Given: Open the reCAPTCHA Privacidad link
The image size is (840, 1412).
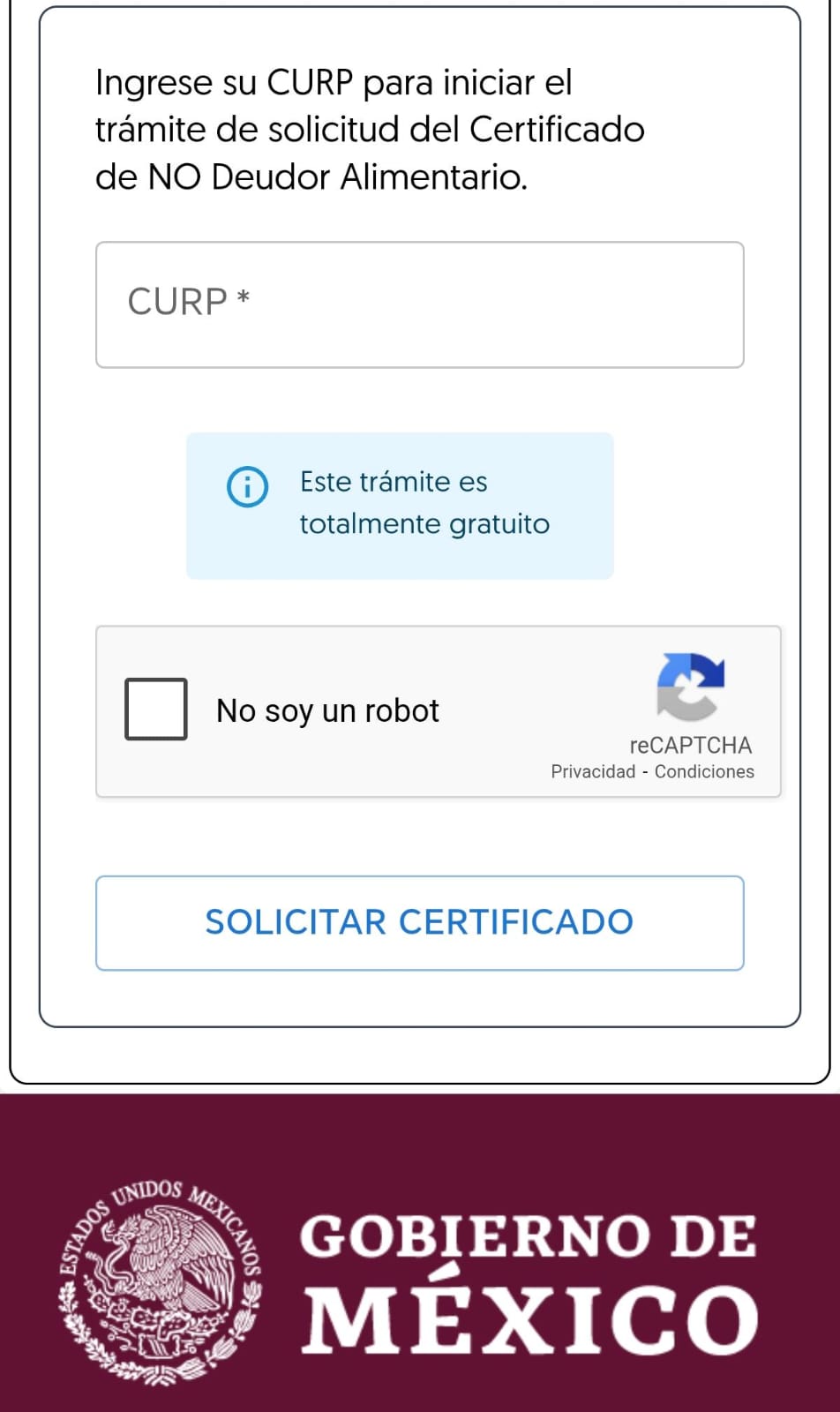Looking at the screenshot, I should coord(593,771).
